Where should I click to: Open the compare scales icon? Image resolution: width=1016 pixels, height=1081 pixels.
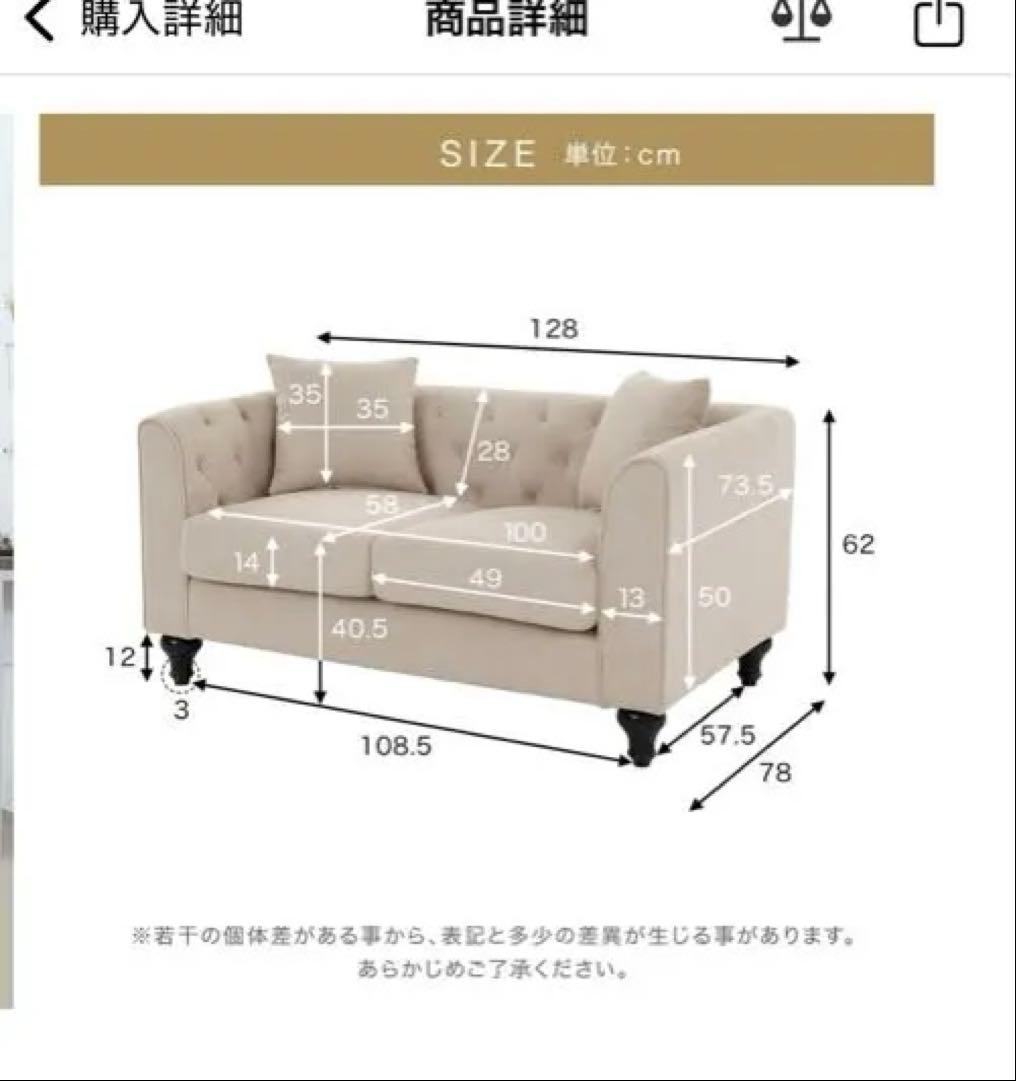pos(803,20)
